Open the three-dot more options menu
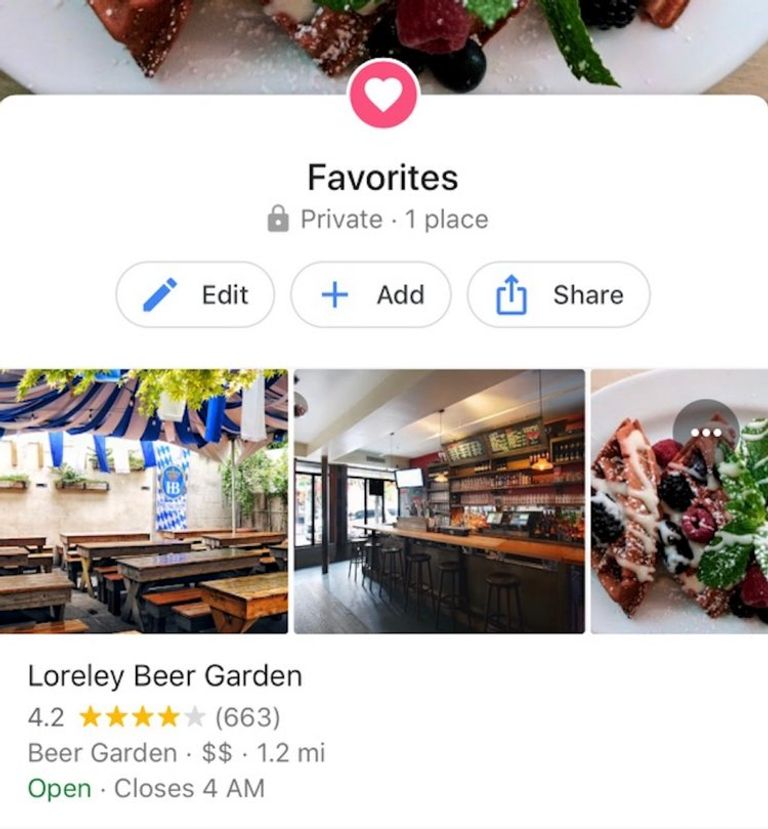This screenshot has width=768, height=829. click(705, 432)
